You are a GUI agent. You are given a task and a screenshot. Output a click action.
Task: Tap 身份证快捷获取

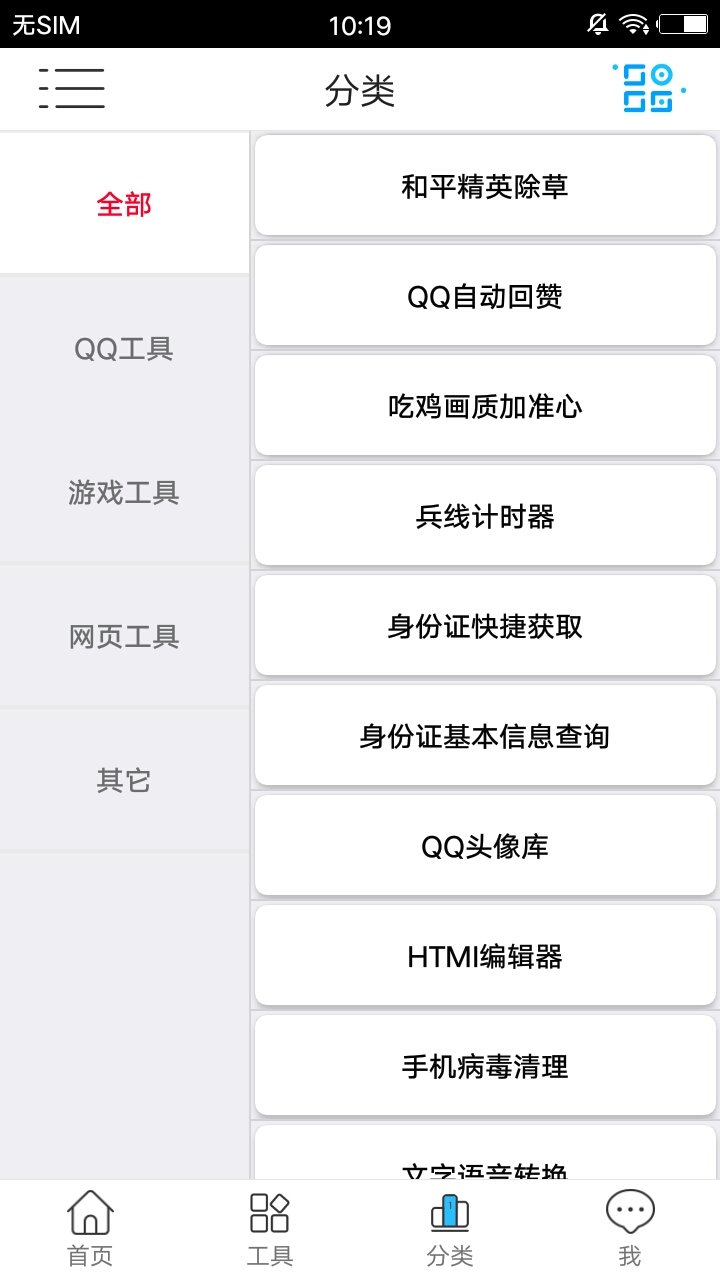point(485,627)
